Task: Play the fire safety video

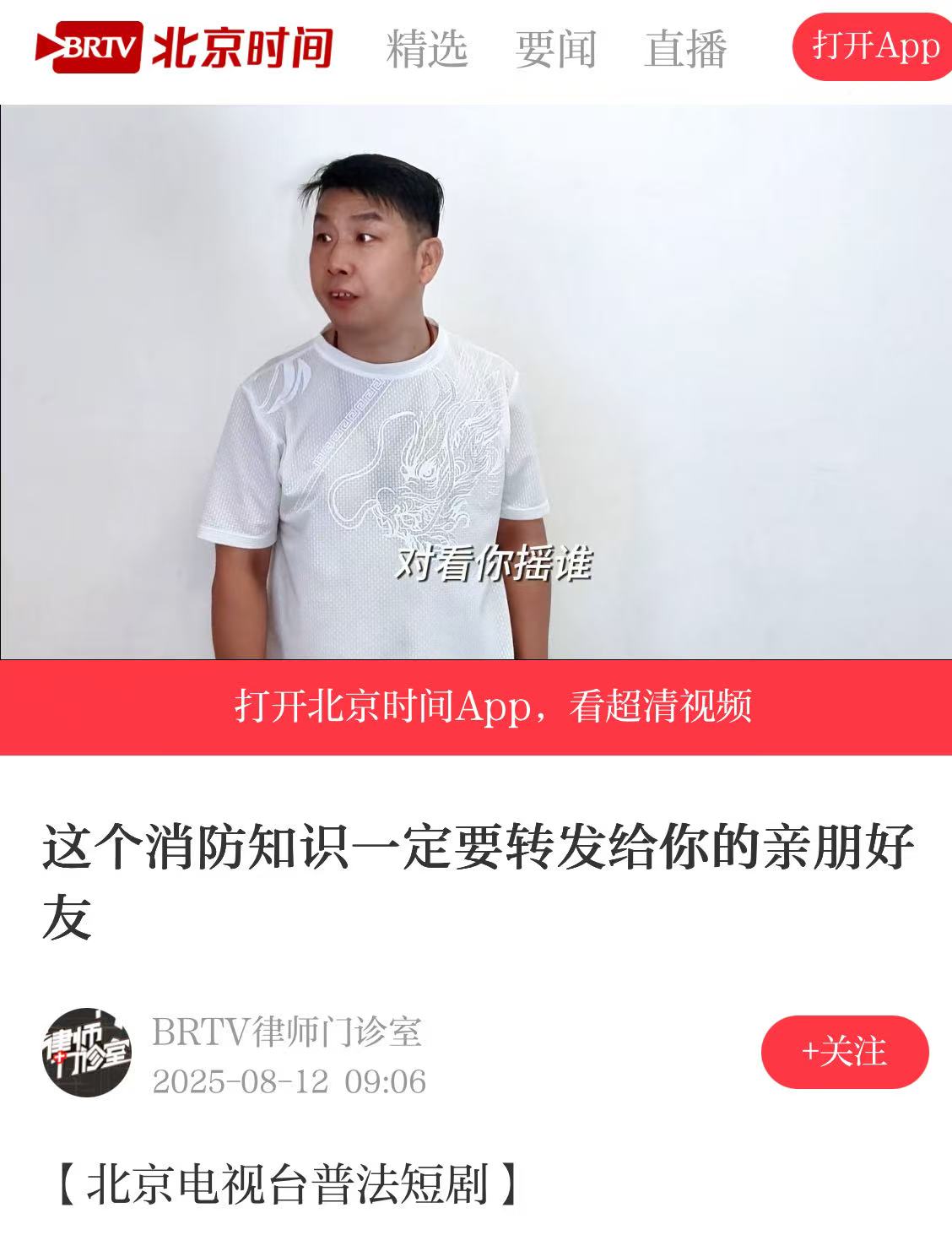Action: [x=476, y=382]
